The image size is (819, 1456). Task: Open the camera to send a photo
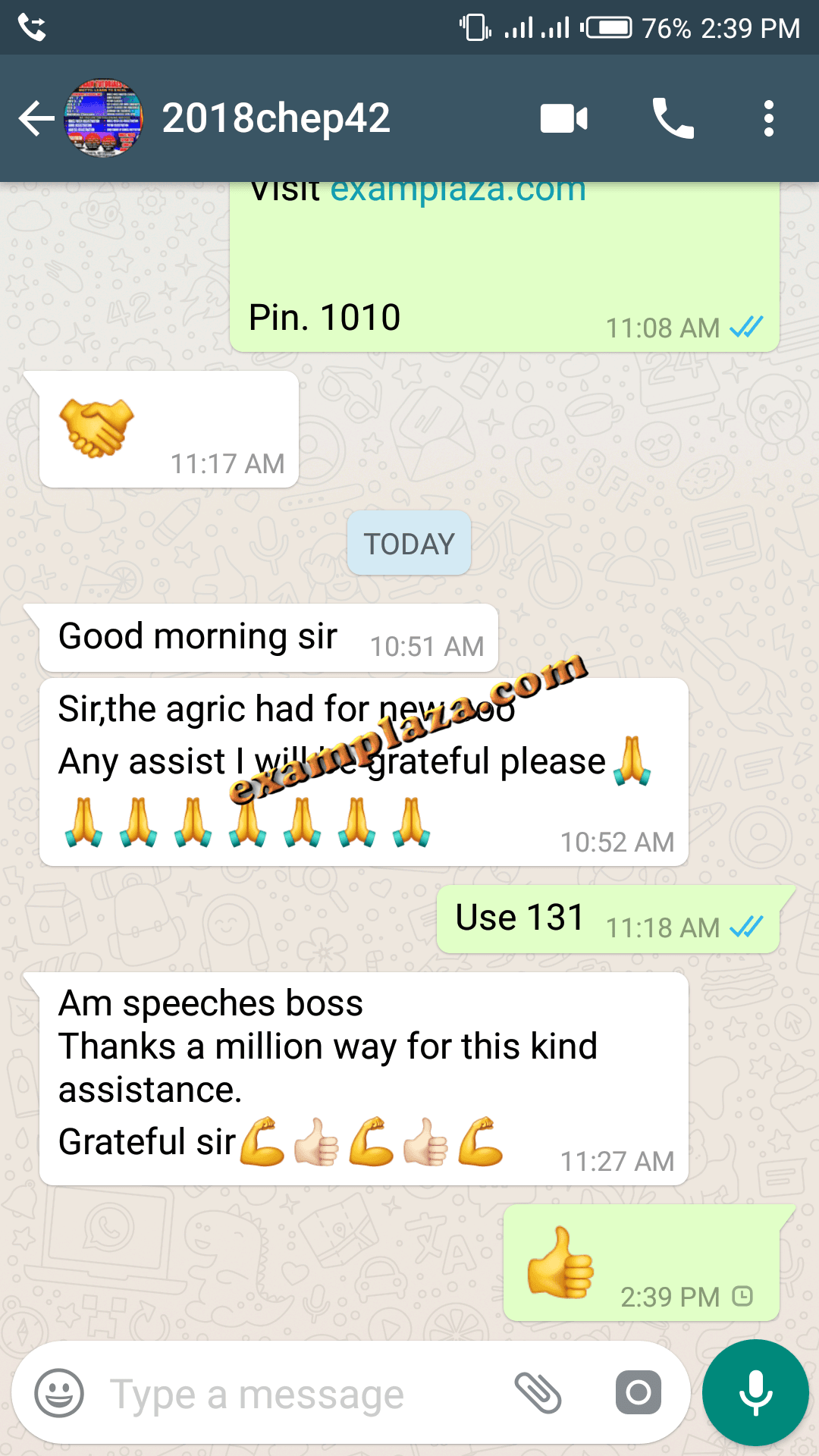pos(639,1393)
